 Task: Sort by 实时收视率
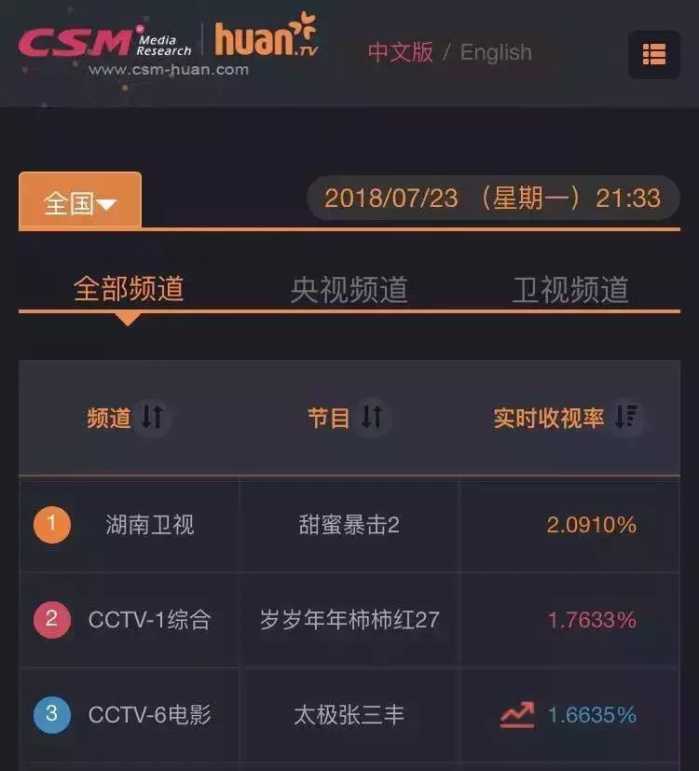625,417
